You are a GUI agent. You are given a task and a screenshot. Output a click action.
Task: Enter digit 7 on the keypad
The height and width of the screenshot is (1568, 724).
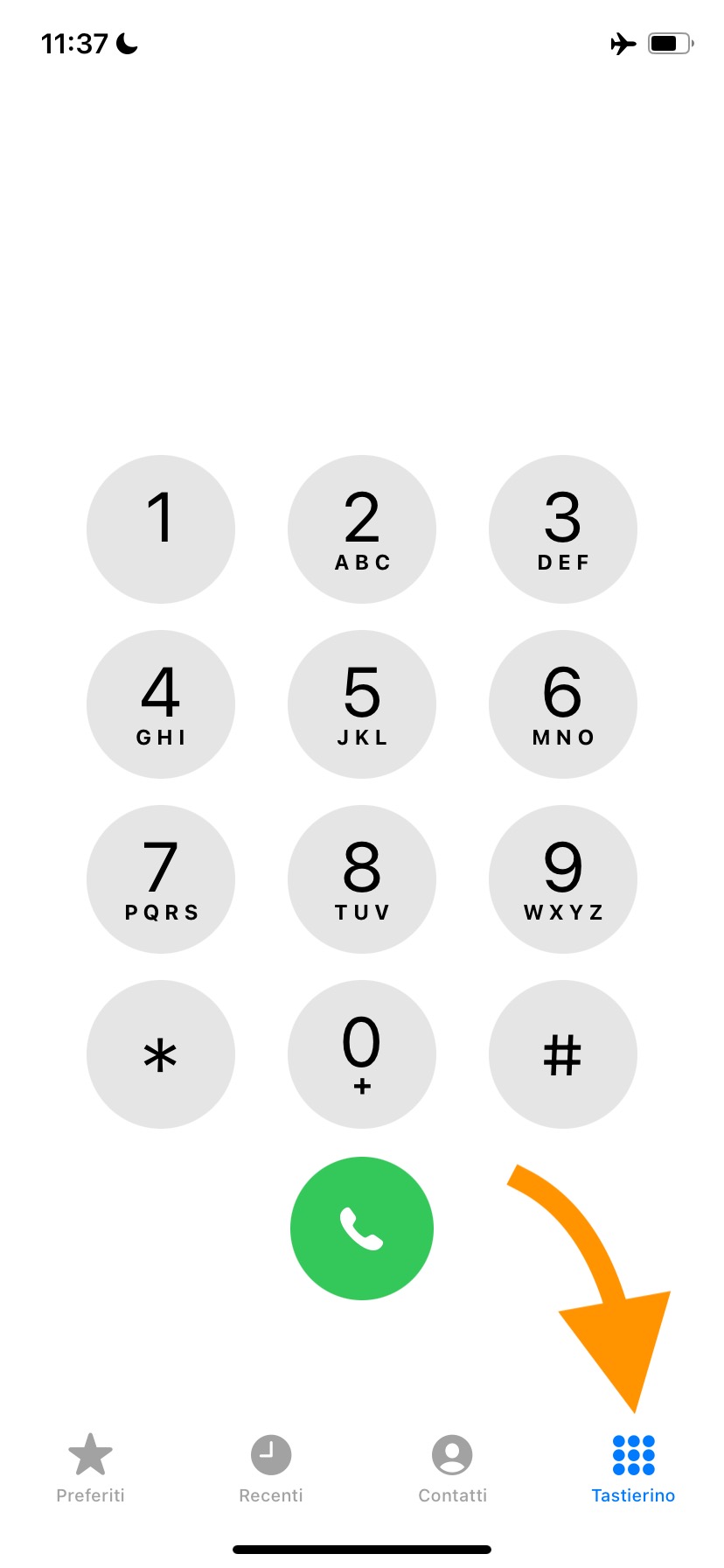point(161,879)
